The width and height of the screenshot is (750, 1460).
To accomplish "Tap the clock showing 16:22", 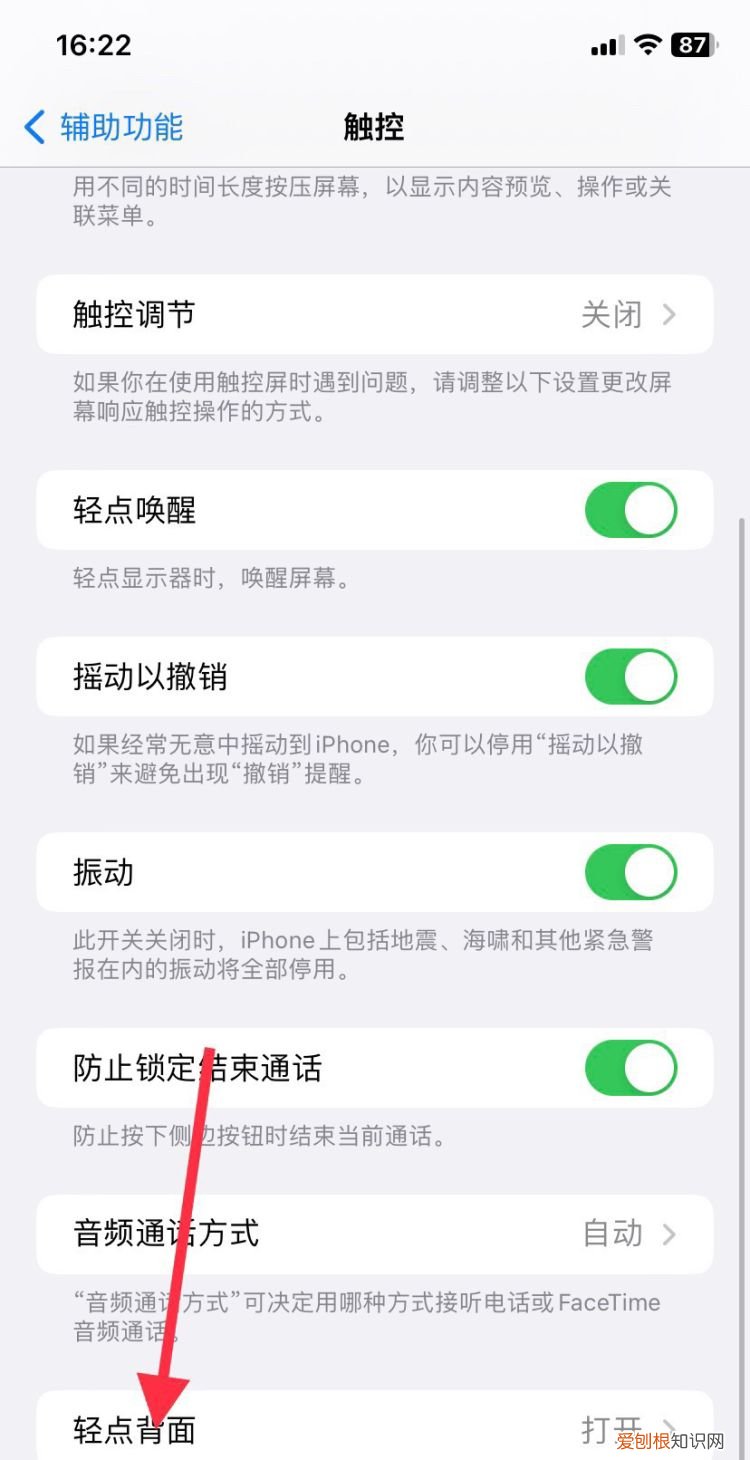I will (94, 44).
